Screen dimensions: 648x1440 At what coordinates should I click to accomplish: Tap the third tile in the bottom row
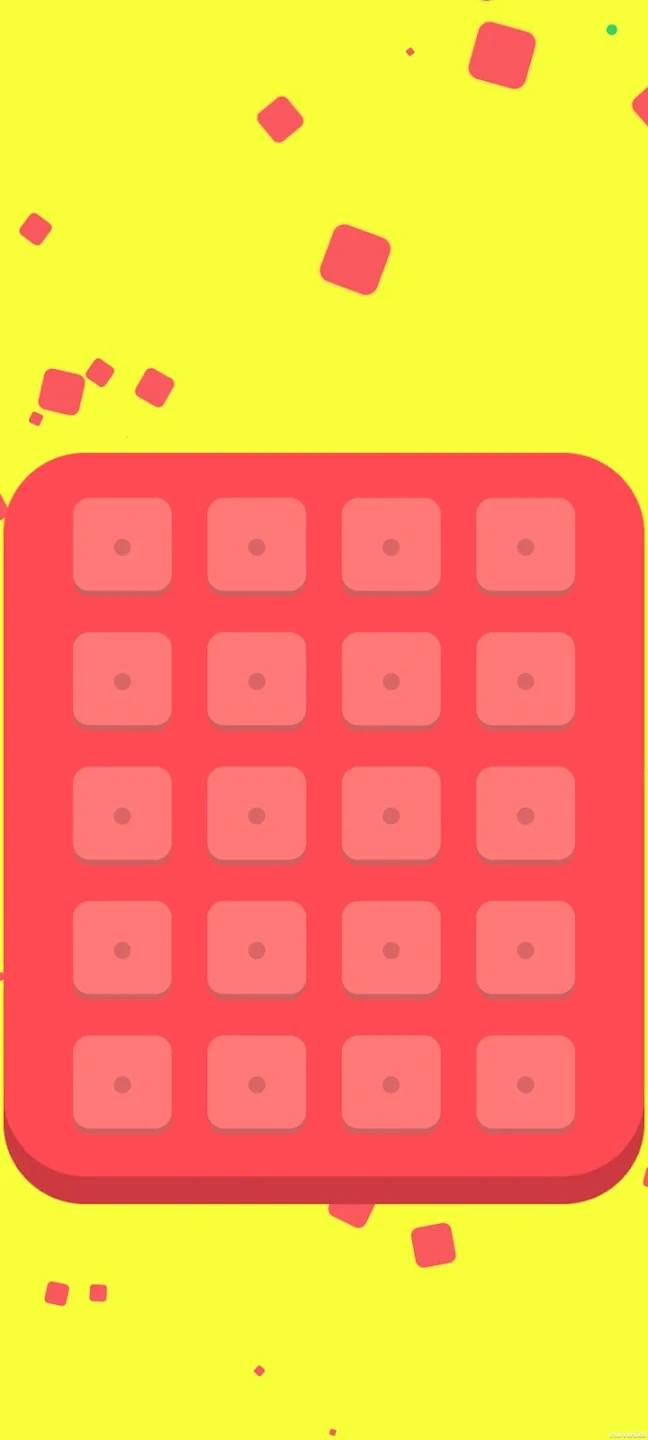(391, 1084)
